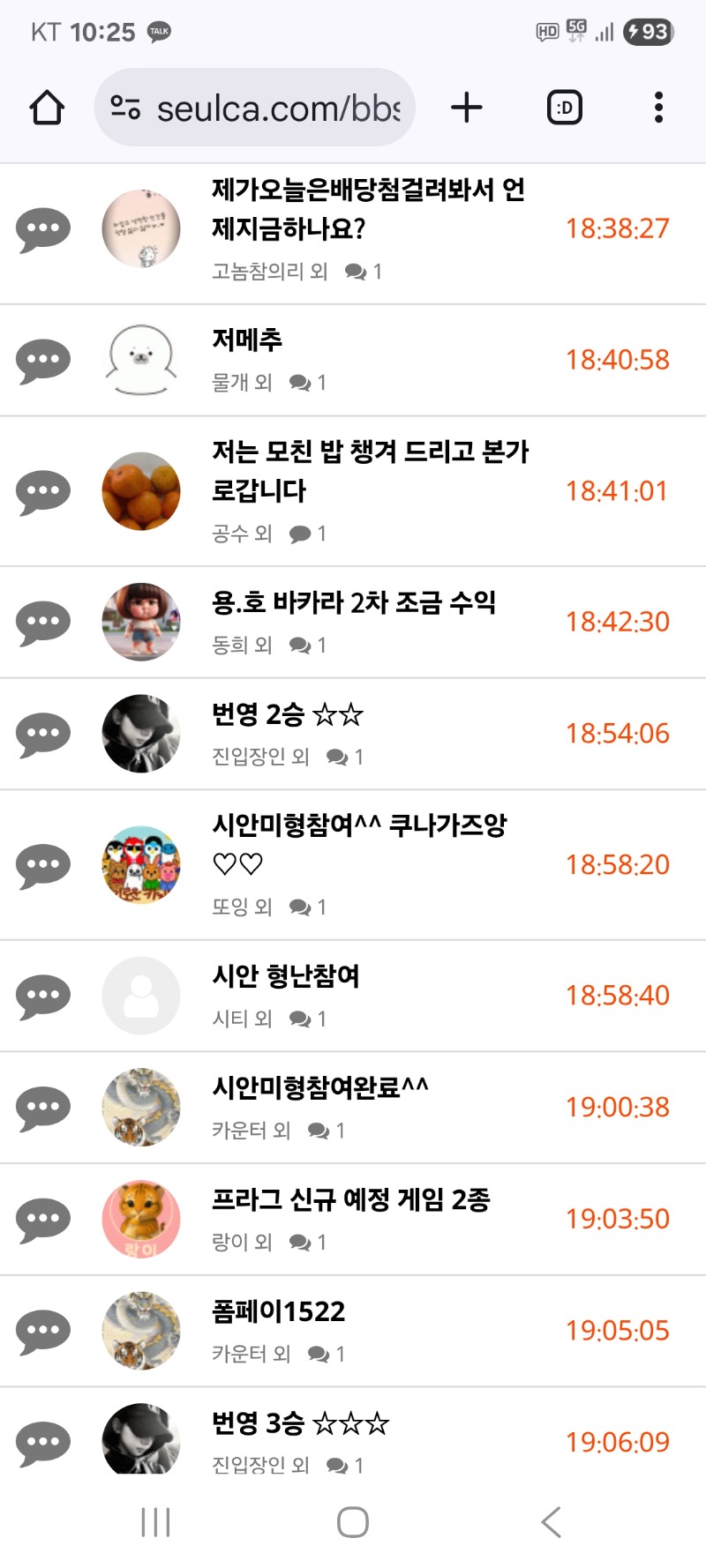
Task: Open the browser overflow menu
Action: 658,108
